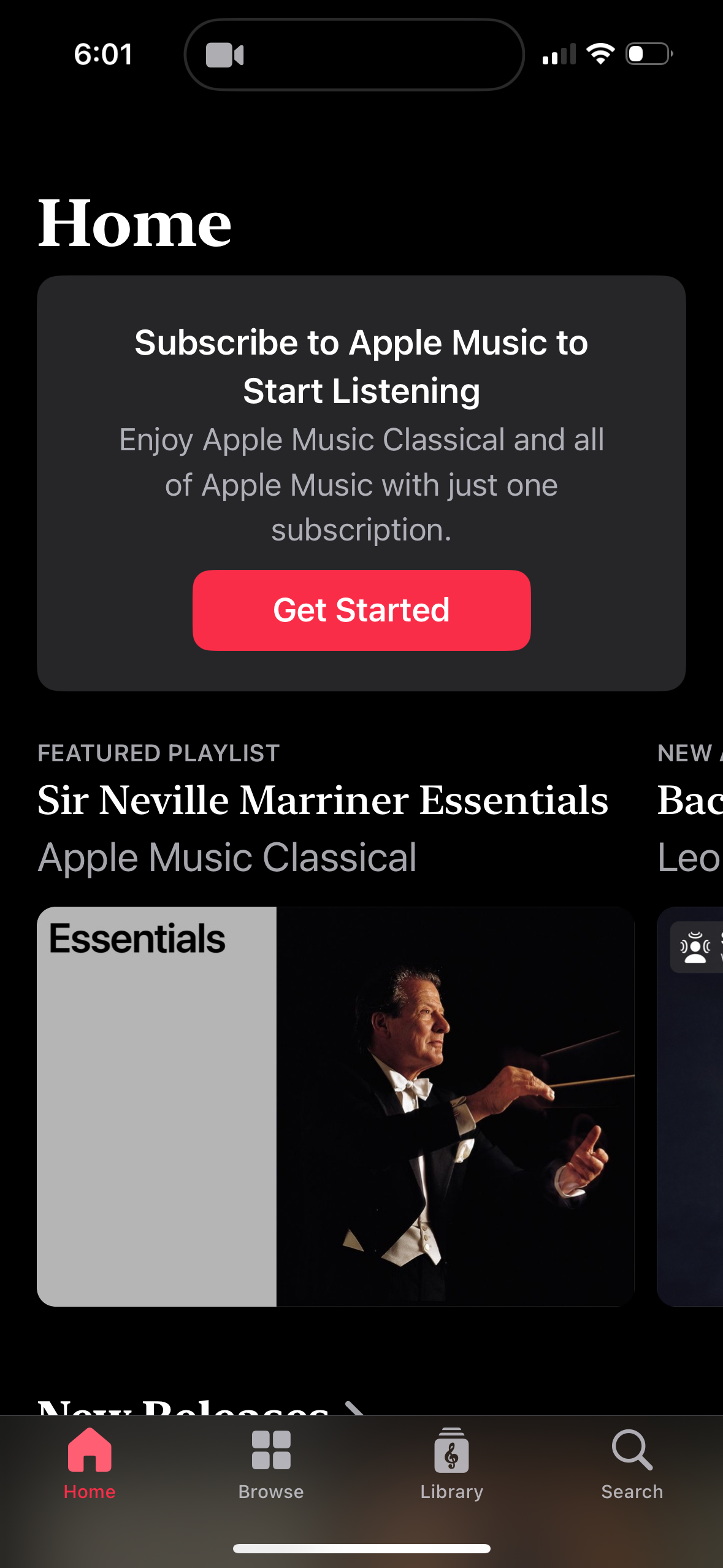Tap the video call indicator in Dynamic Island
The height and width of the screenshot is (1568, 723).
click(225, 54)
